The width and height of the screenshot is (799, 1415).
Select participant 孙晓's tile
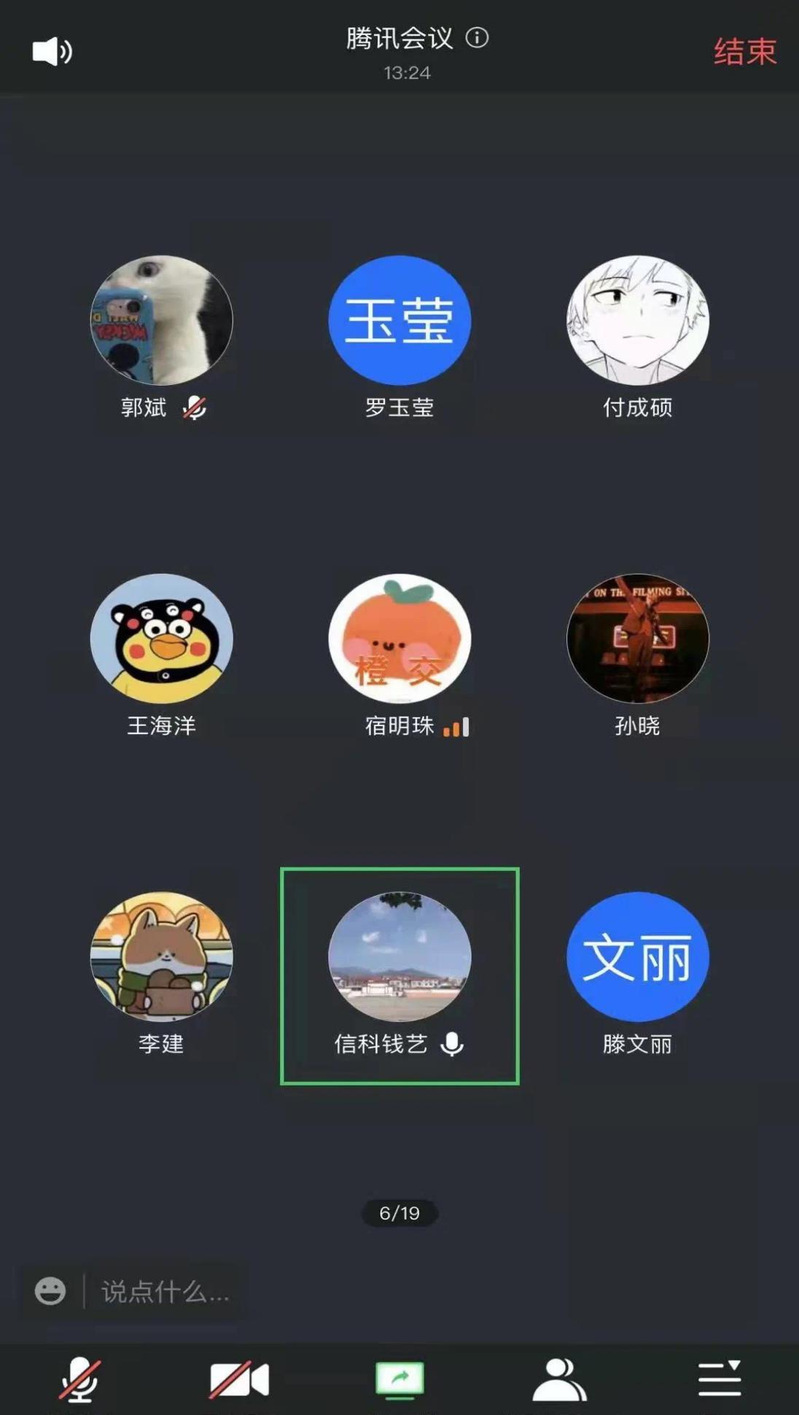coord(637,639)
